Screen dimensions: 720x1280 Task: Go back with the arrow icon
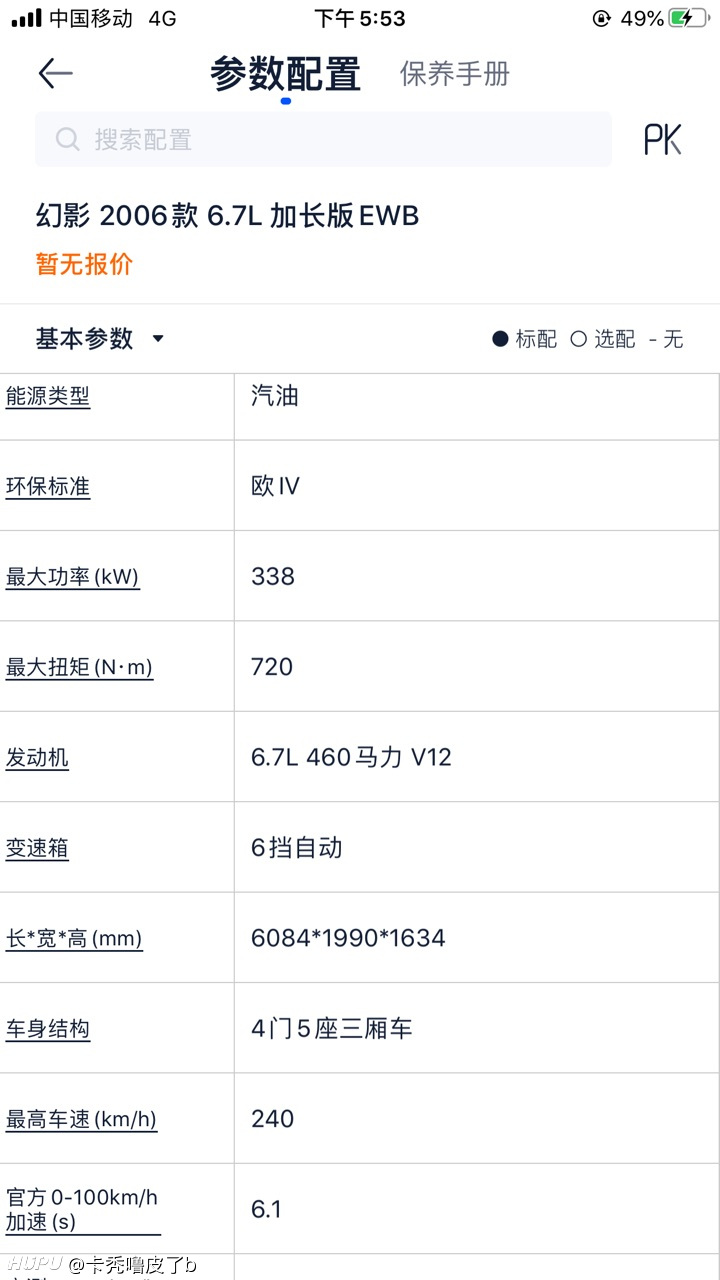point(55,73)
